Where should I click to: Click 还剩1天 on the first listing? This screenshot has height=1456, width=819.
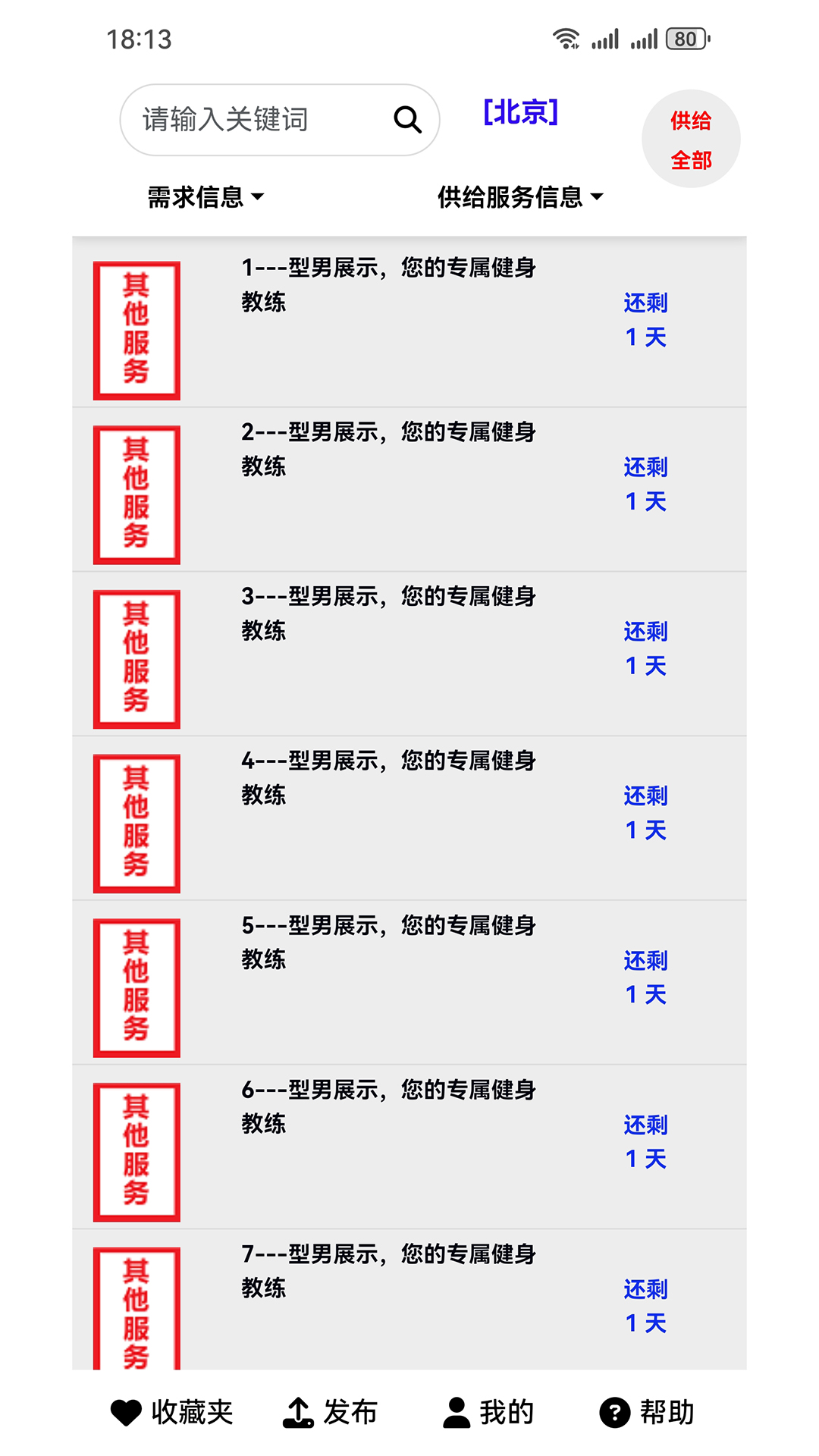pyautogui.click(x=645, y=320)
